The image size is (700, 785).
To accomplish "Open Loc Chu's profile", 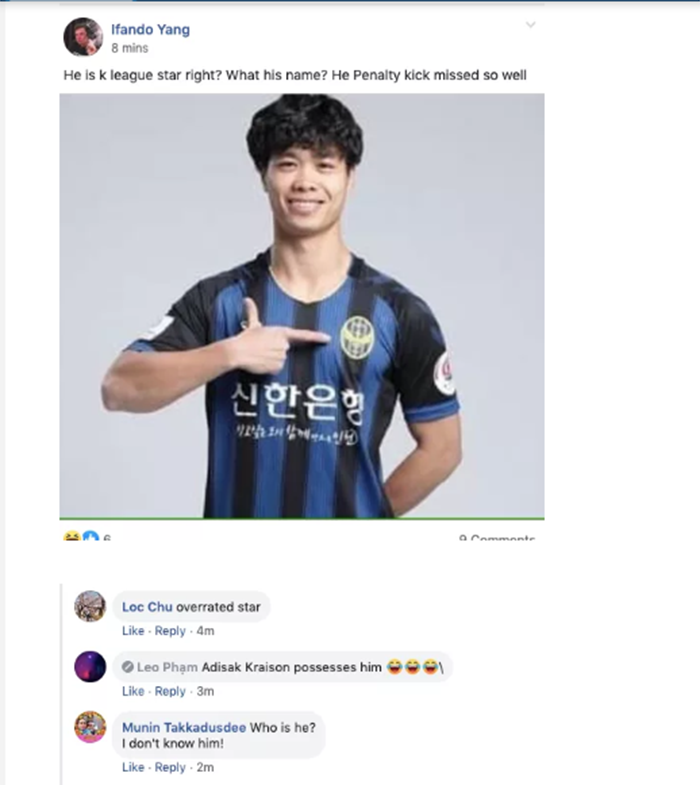I will point(147,607).
